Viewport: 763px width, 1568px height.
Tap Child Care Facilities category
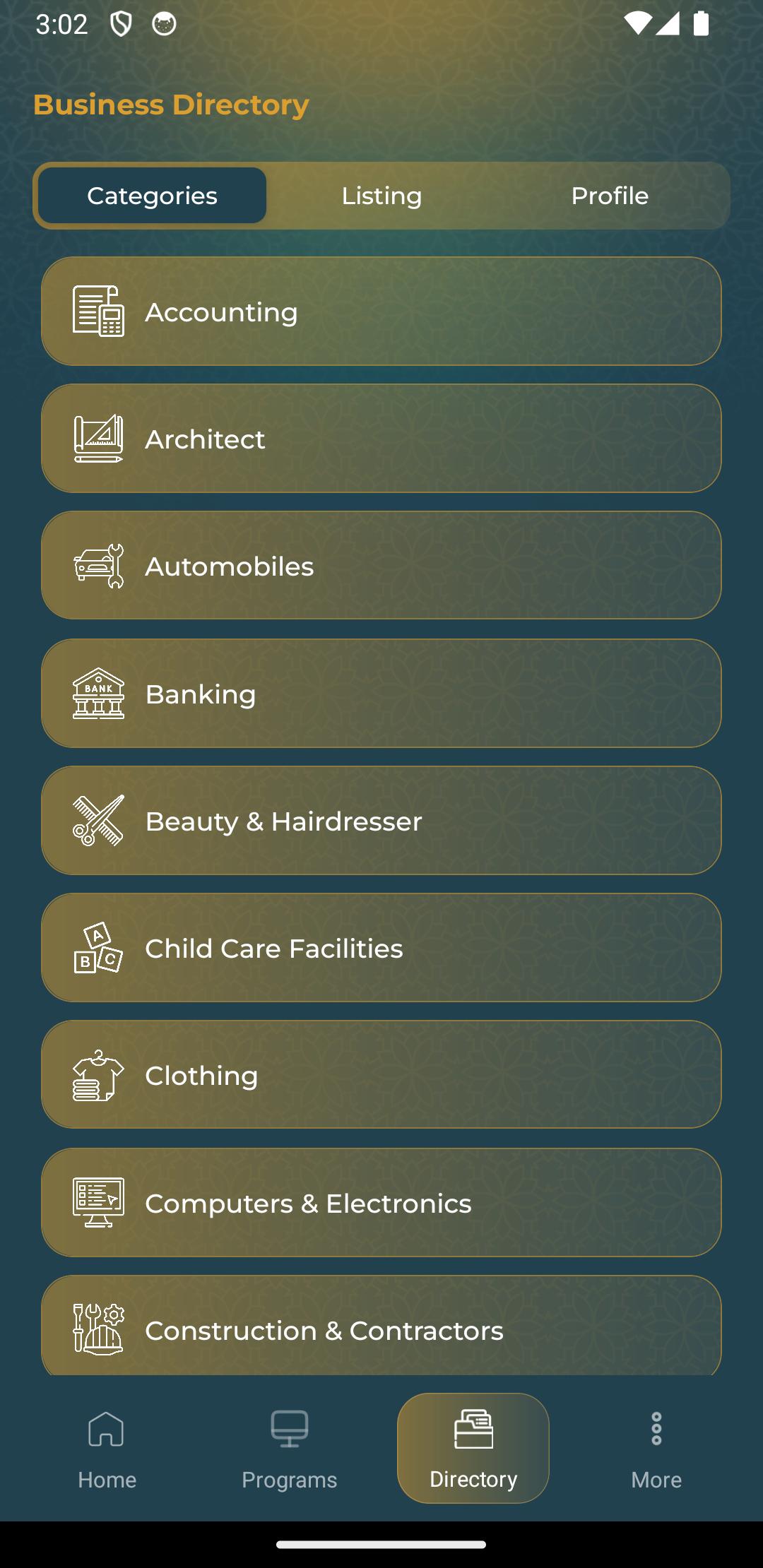tap(381, 948)
